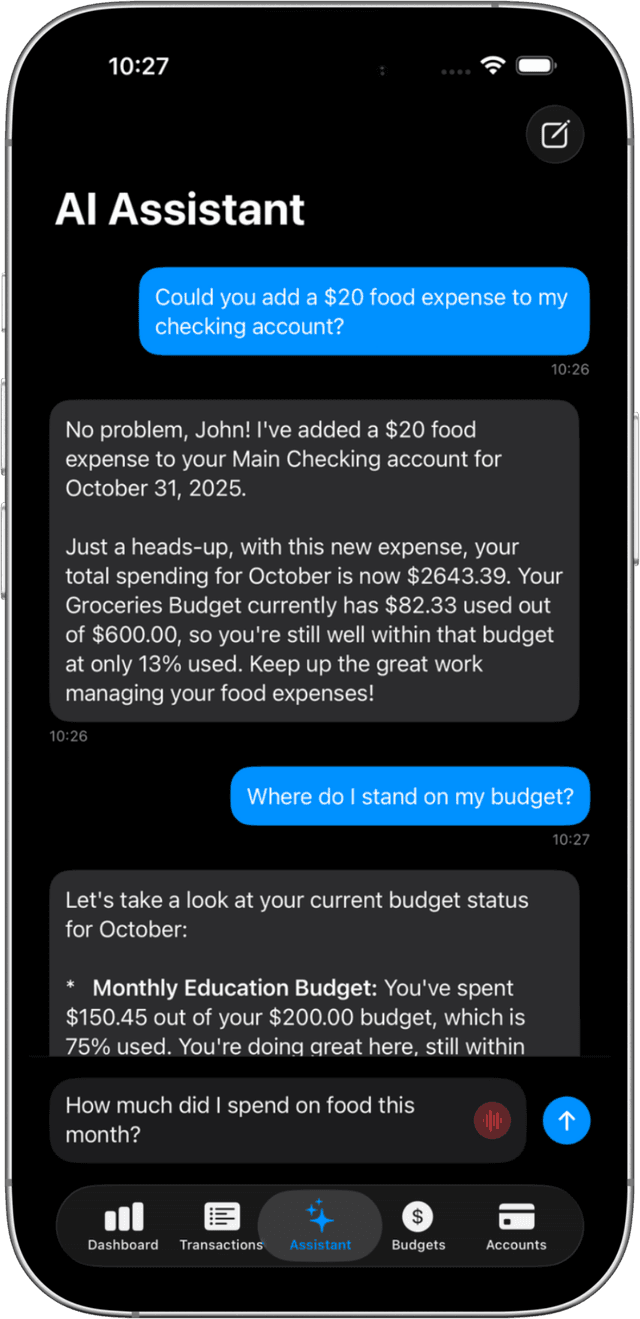Tap the voice input waveform icon
This screenshot has width=640, height=1319.
click(x=492, y=1121)
